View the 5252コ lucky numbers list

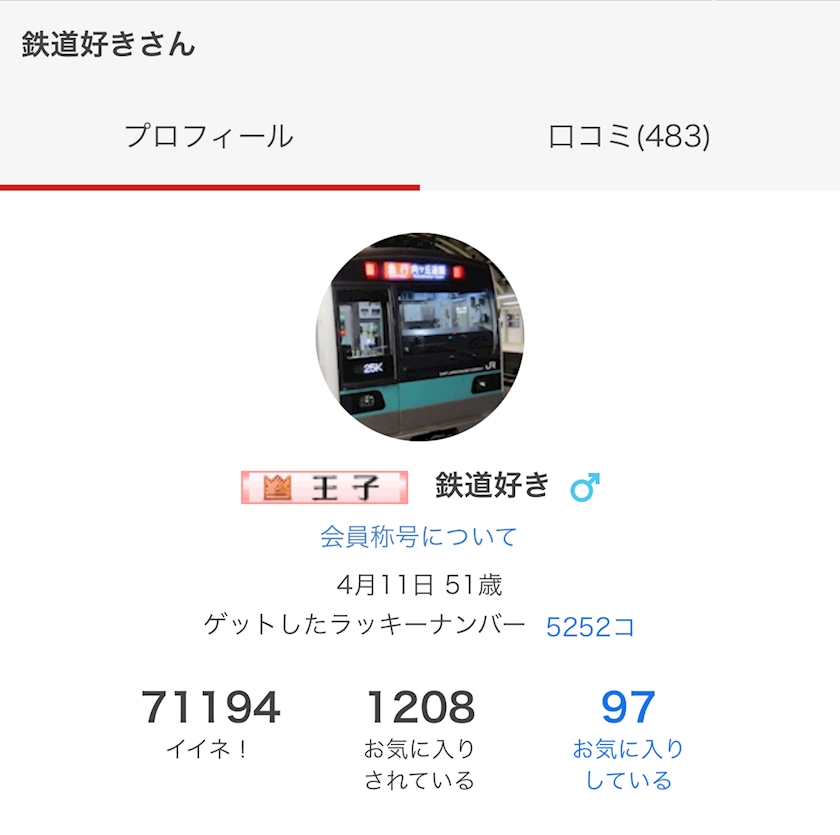click(590, 627)
